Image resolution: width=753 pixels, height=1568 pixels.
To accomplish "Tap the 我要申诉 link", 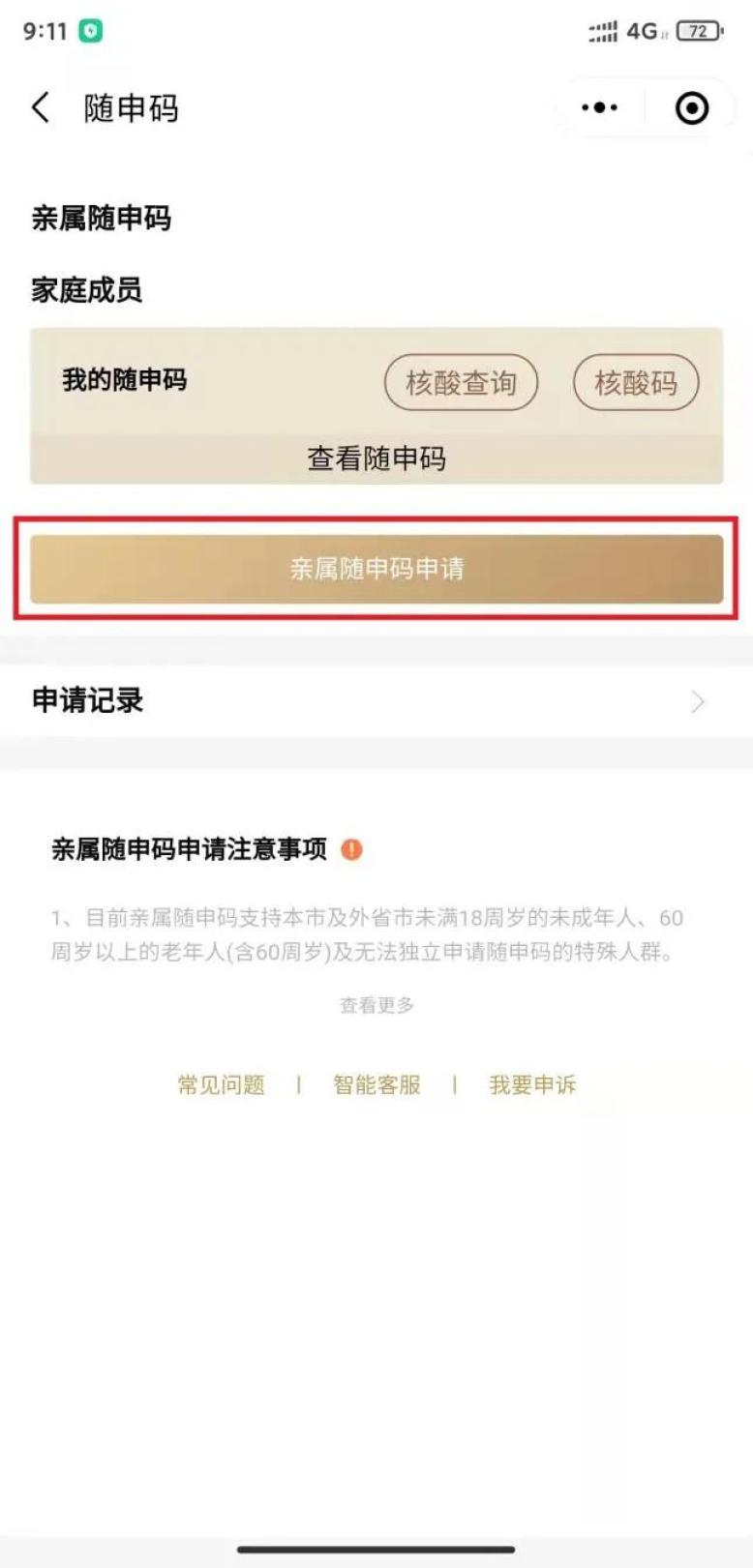I will point(532,1084).
